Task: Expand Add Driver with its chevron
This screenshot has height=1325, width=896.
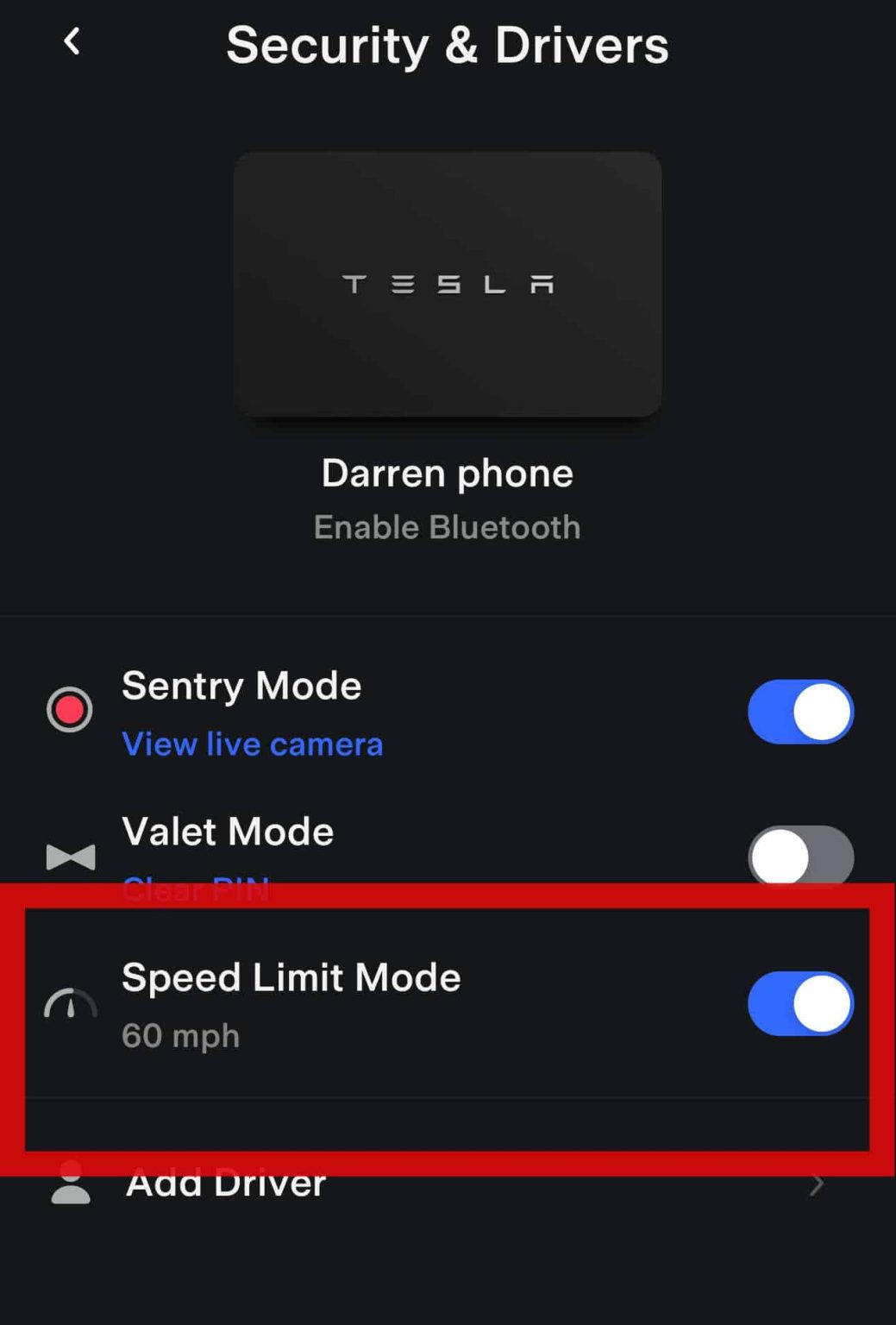Action: (x=817, y=1184)
